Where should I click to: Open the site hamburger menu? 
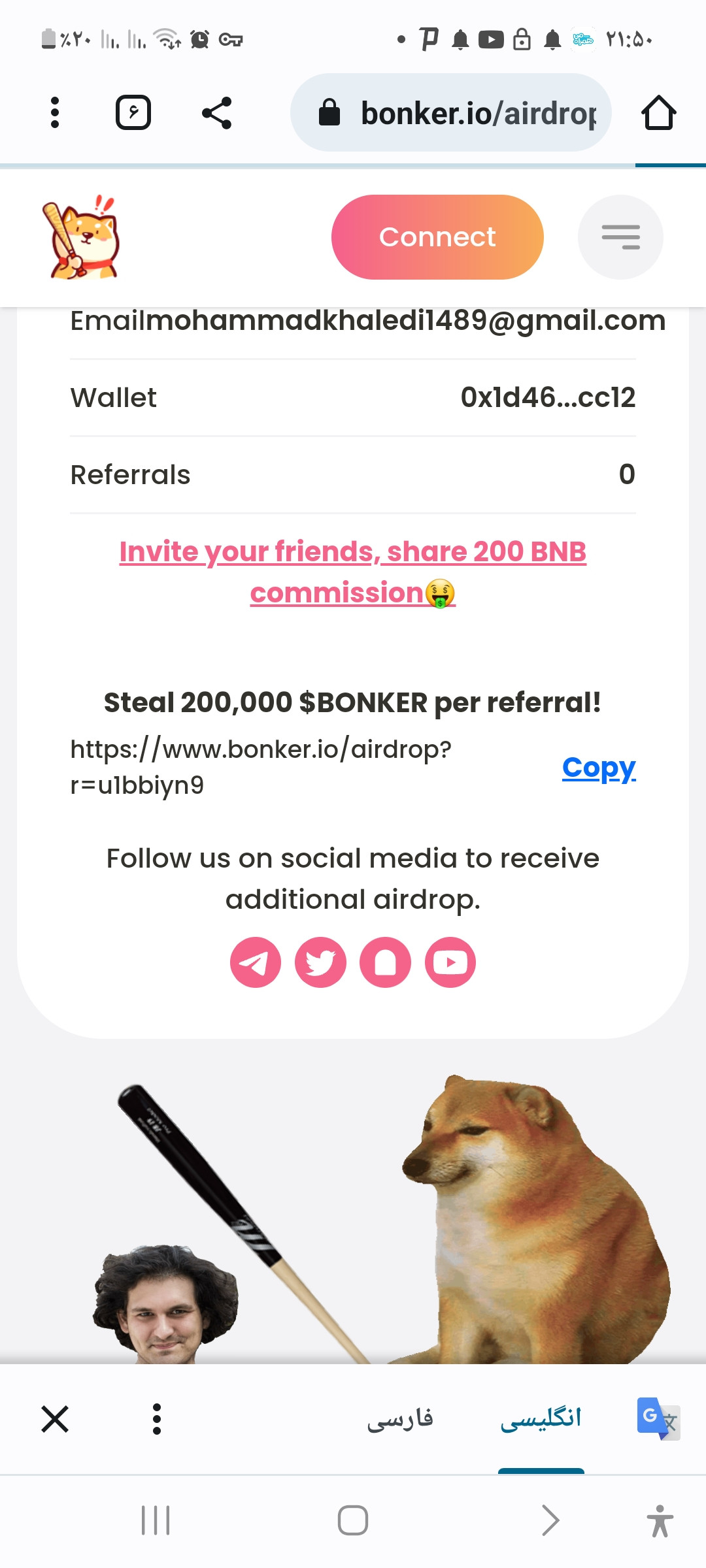pos(620,237)
